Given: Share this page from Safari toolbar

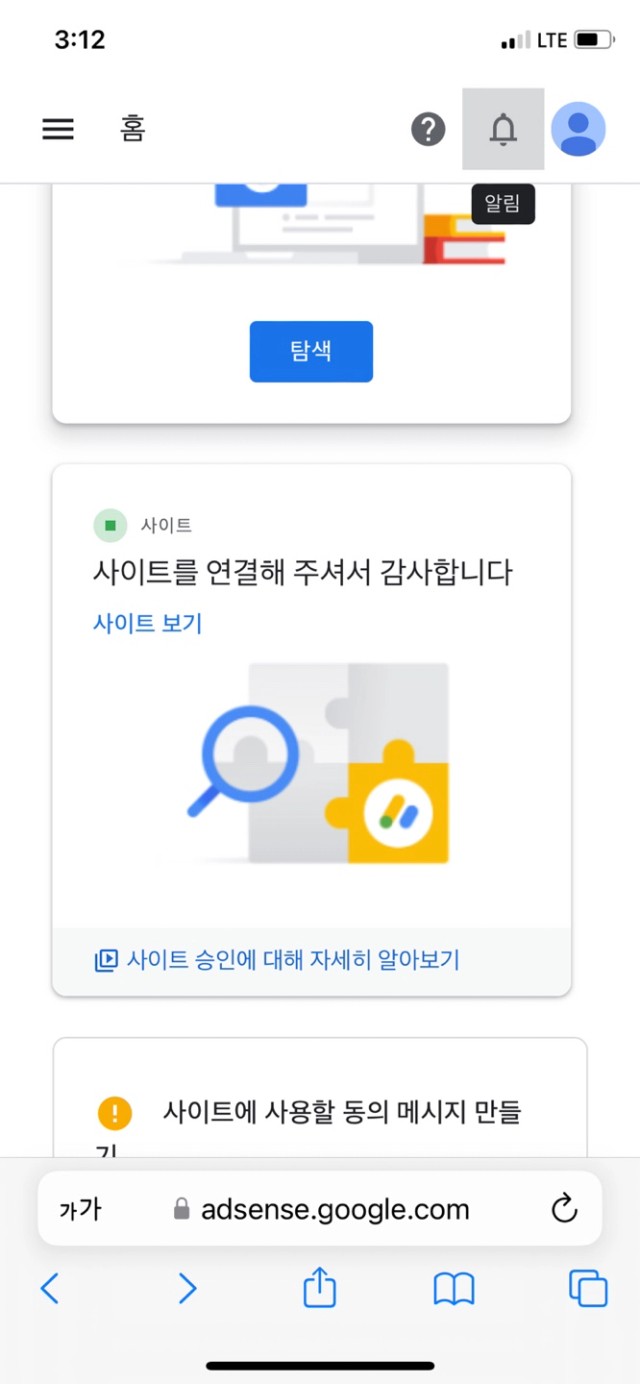Looking at the screenshot, I should pyautogui.click(x=319, y=1287).
